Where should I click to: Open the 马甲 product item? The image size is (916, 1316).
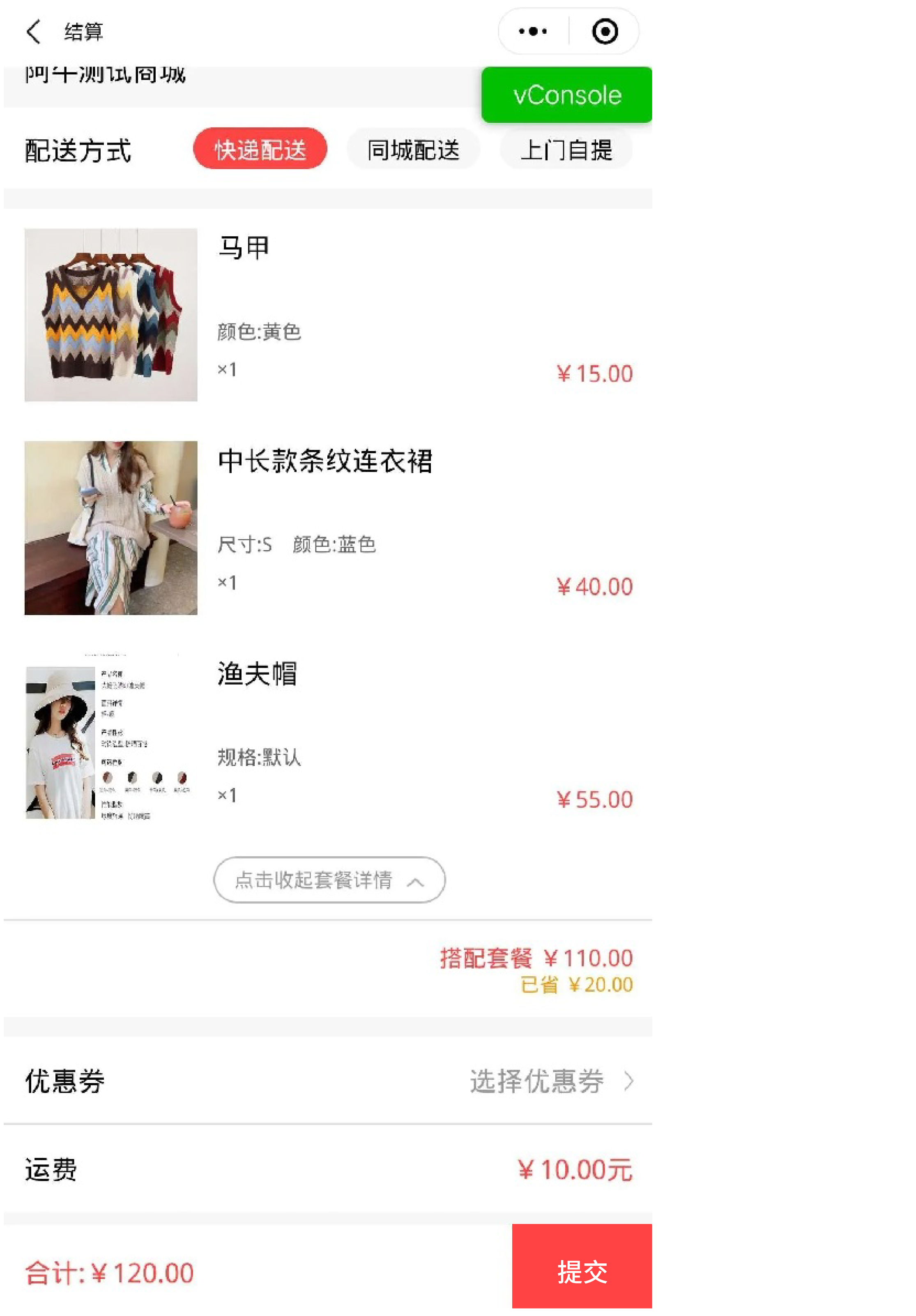pos(111,315)
